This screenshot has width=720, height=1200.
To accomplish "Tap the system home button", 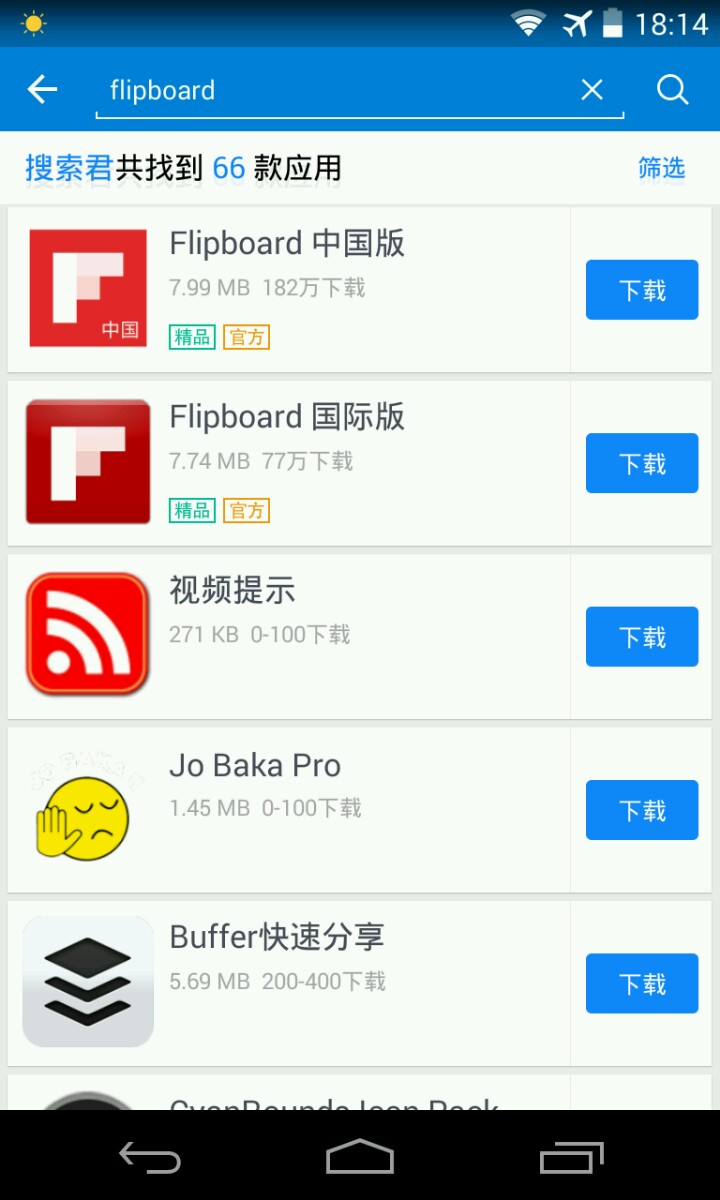I will click(x=360, y=1157).
